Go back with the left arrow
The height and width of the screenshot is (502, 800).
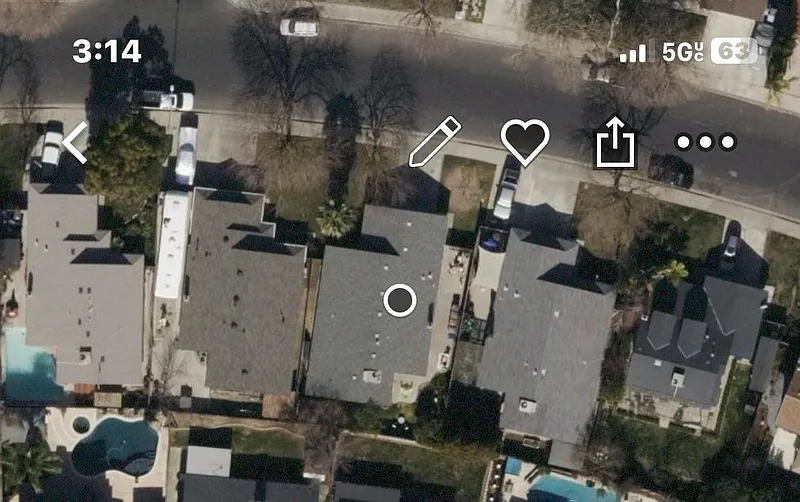[76, 143]
